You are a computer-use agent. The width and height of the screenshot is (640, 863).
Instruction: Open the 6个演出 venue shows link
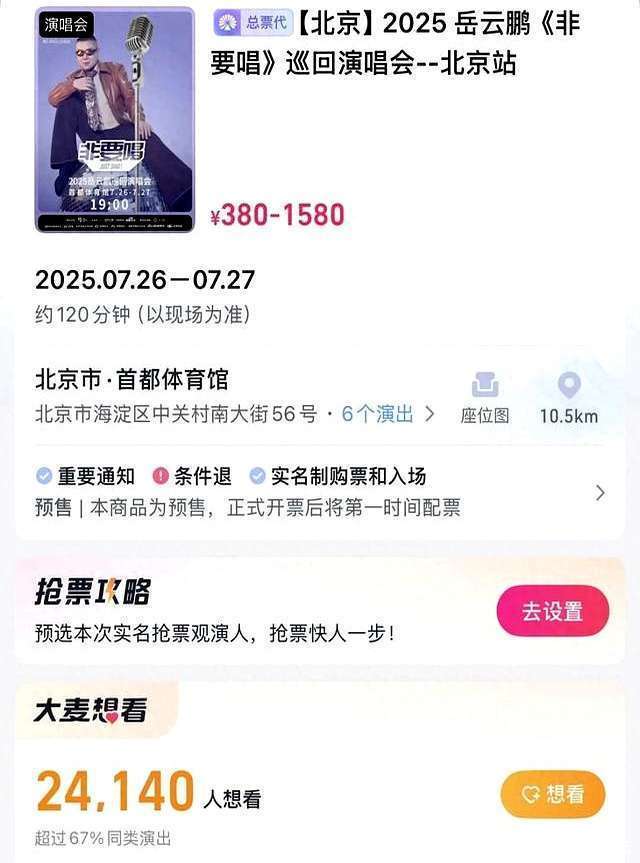[x=387, y=414]
